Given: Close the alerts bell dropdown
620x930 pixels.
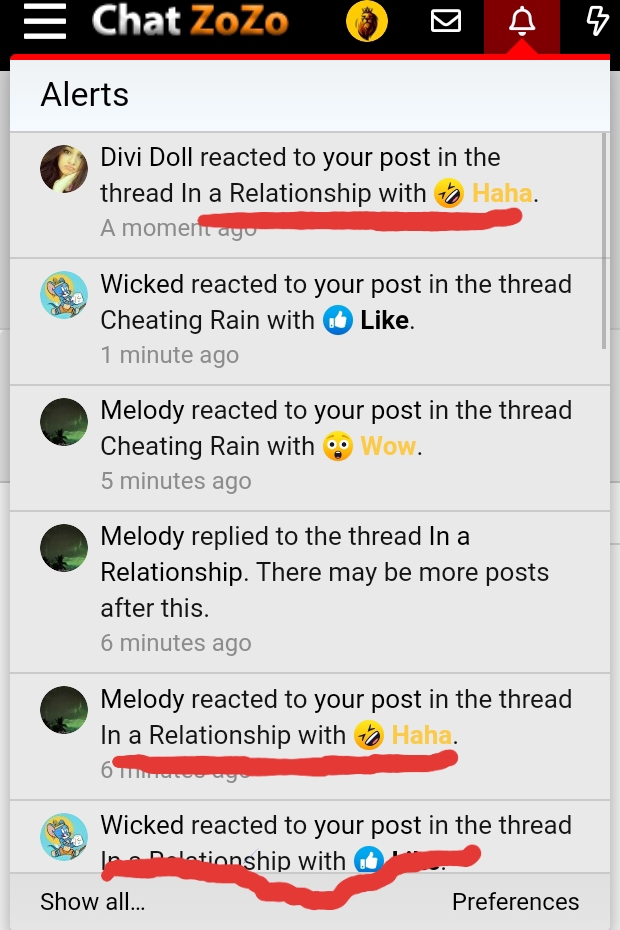Looking at the screenshot, I should (522, 22).
